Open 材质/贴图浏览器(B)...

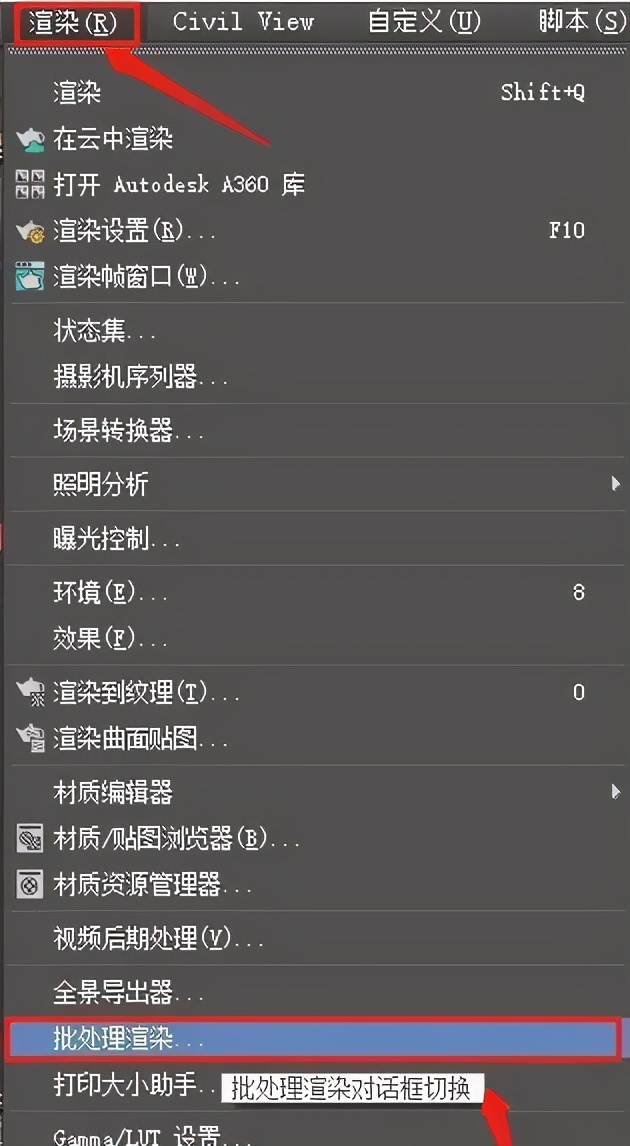[176, 838]
